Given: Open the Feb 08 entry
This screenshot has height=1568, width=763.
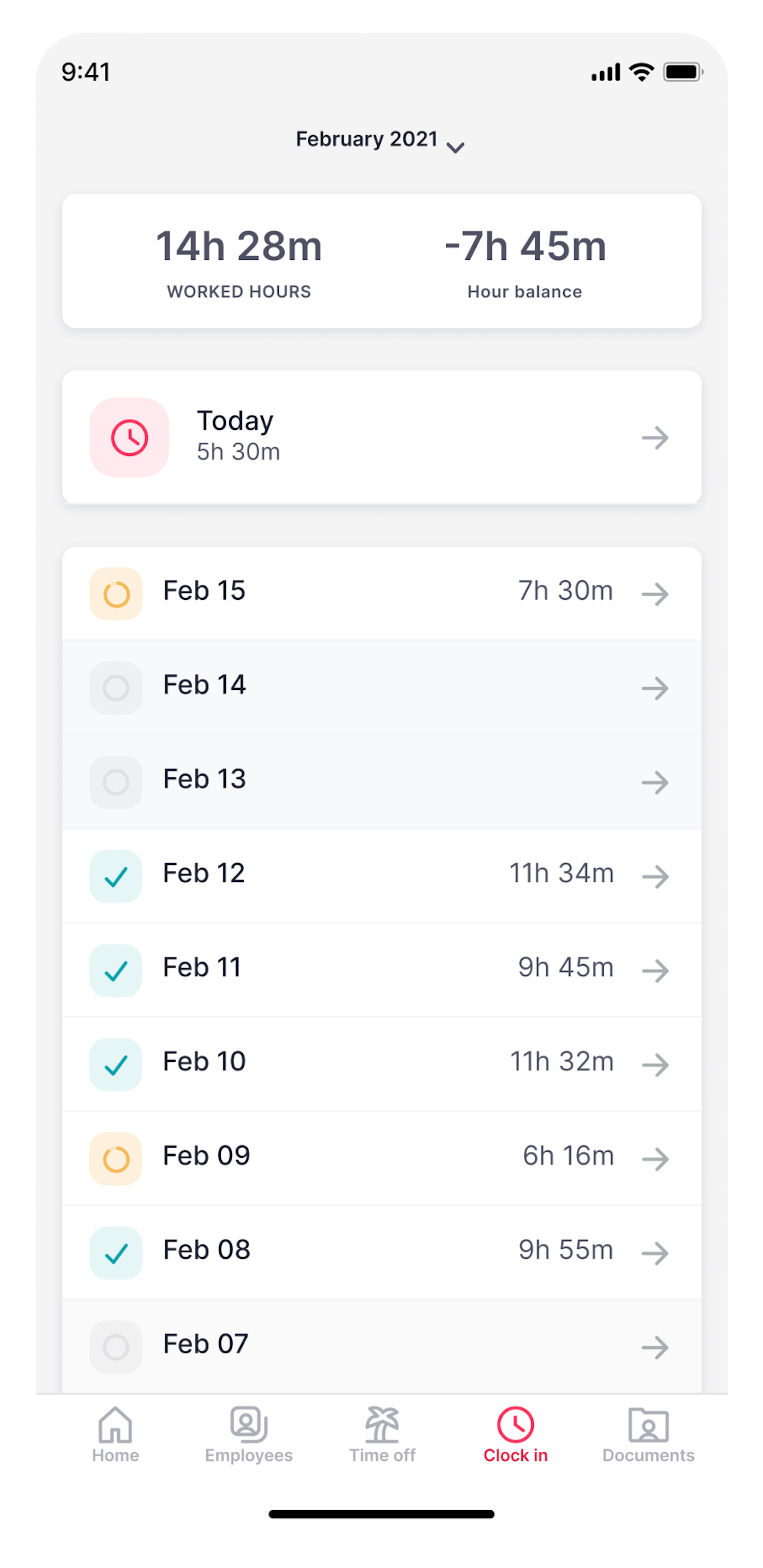Looking at the screenshot, I should 381,1252.
